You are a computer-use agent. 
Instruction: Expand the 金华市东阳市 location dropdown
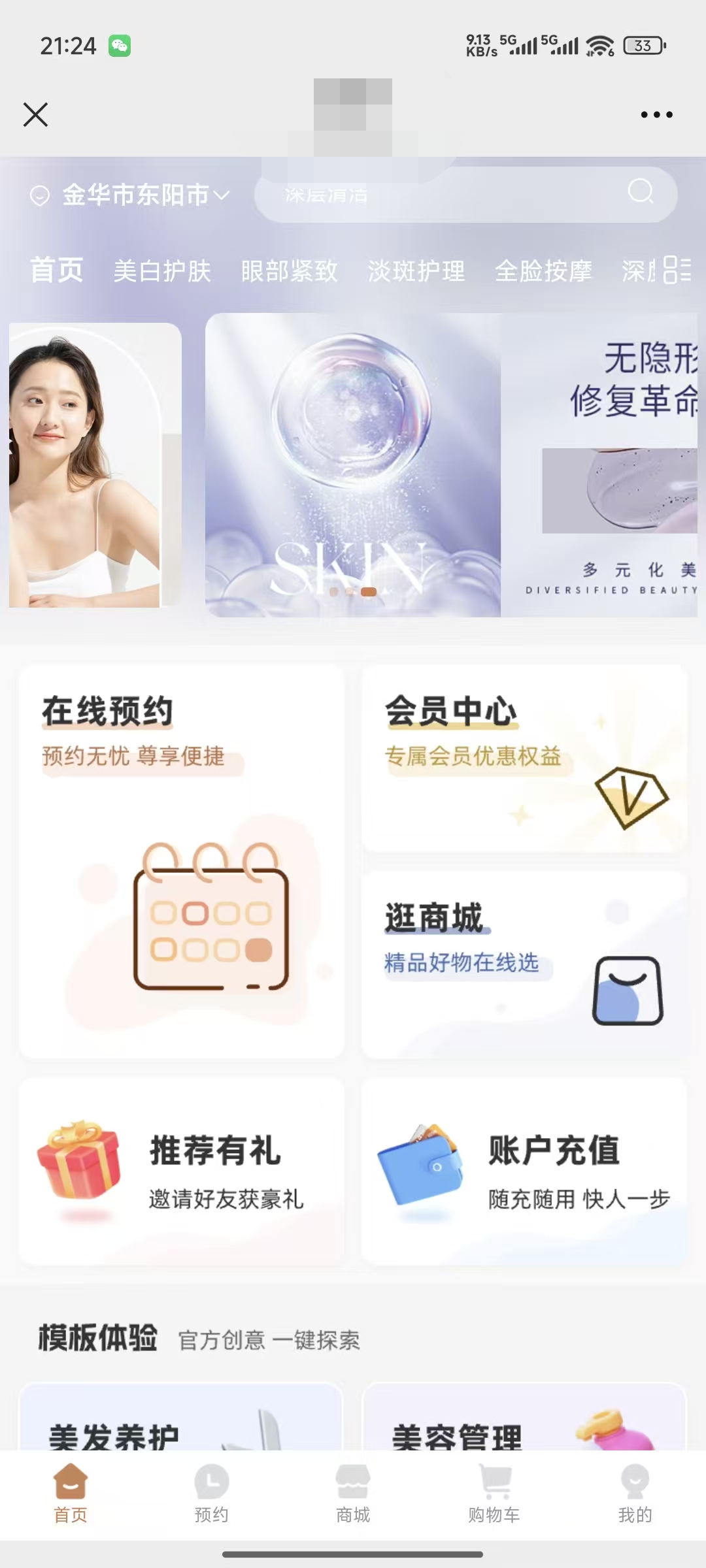131,195
